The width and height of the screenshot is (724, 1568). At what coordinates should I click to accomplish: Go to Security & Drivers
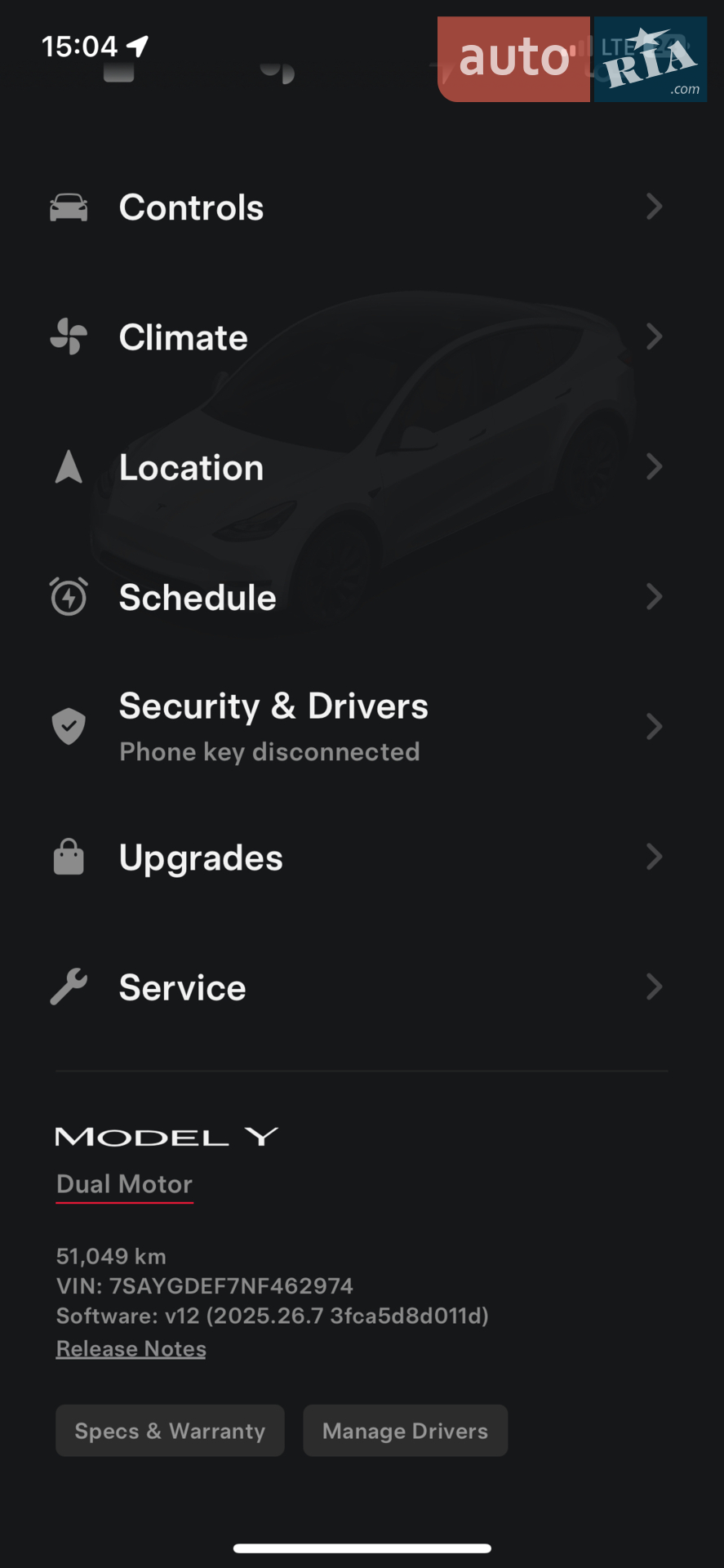point(362,727)
